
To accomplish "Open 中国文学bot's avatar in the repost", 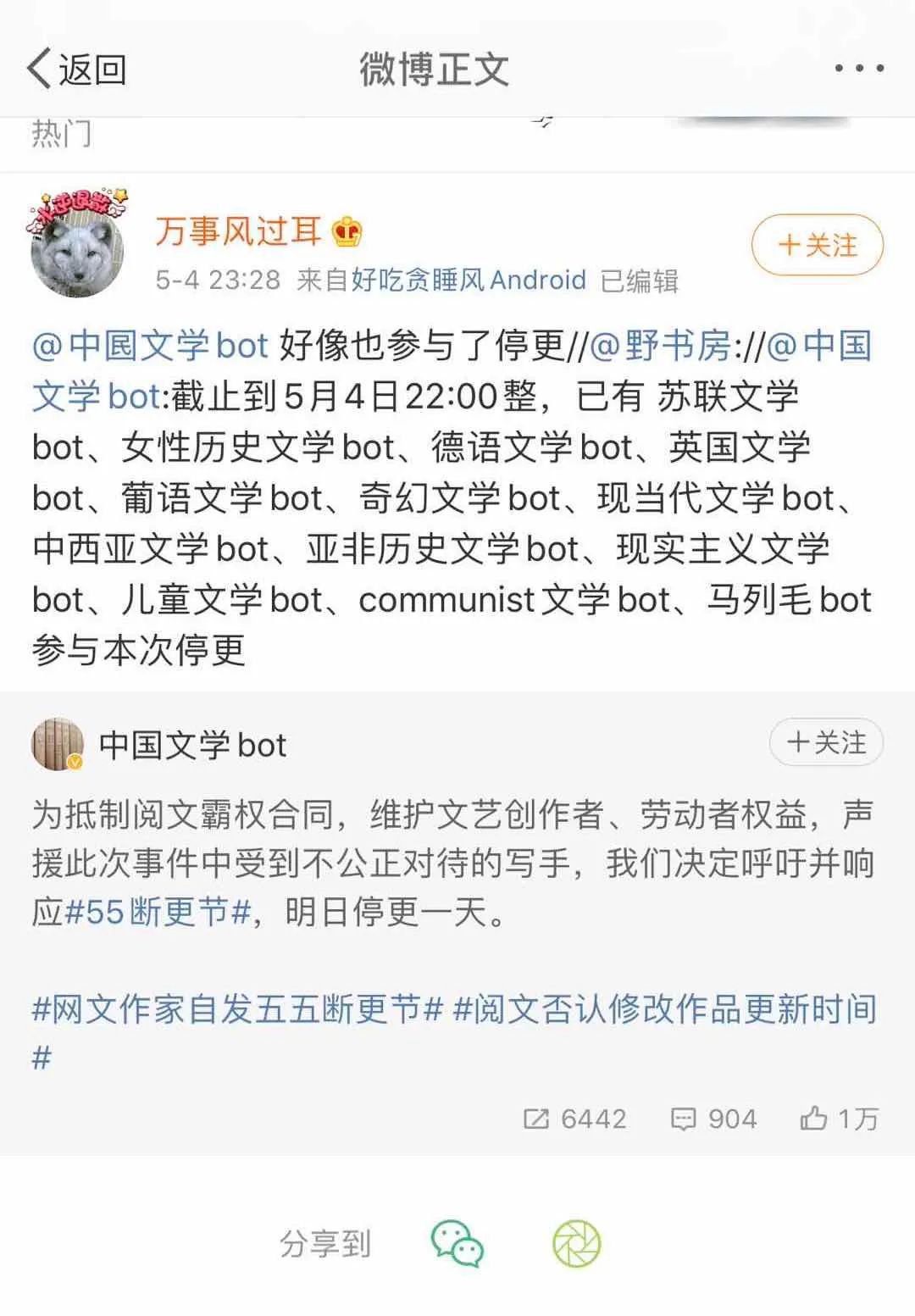I will click(58, 745).
